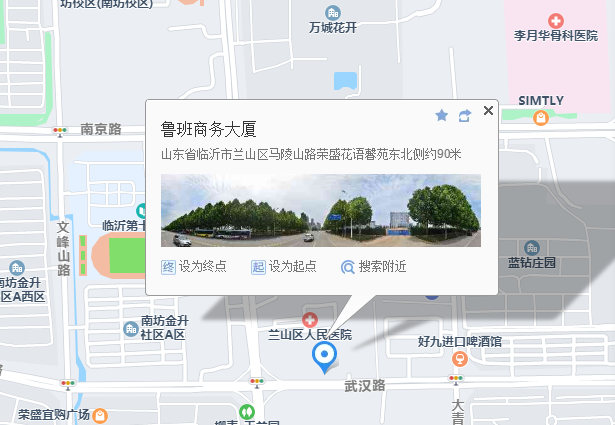Tap the blue location pin marker
Screen dimensions: 615x425
(324, 356)
